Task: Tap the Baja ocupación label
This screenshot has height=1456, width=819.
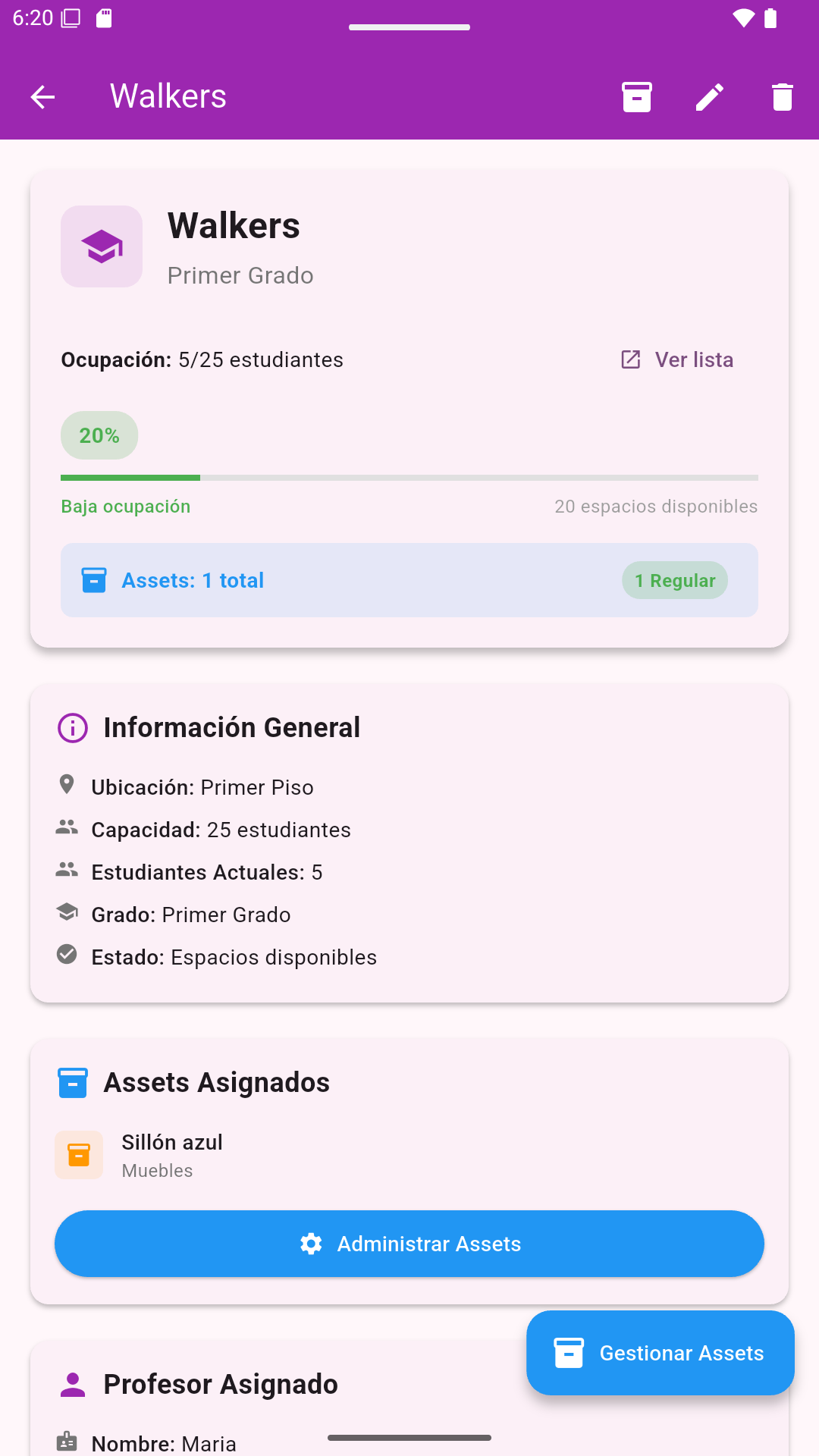Action: pos(126,506)
